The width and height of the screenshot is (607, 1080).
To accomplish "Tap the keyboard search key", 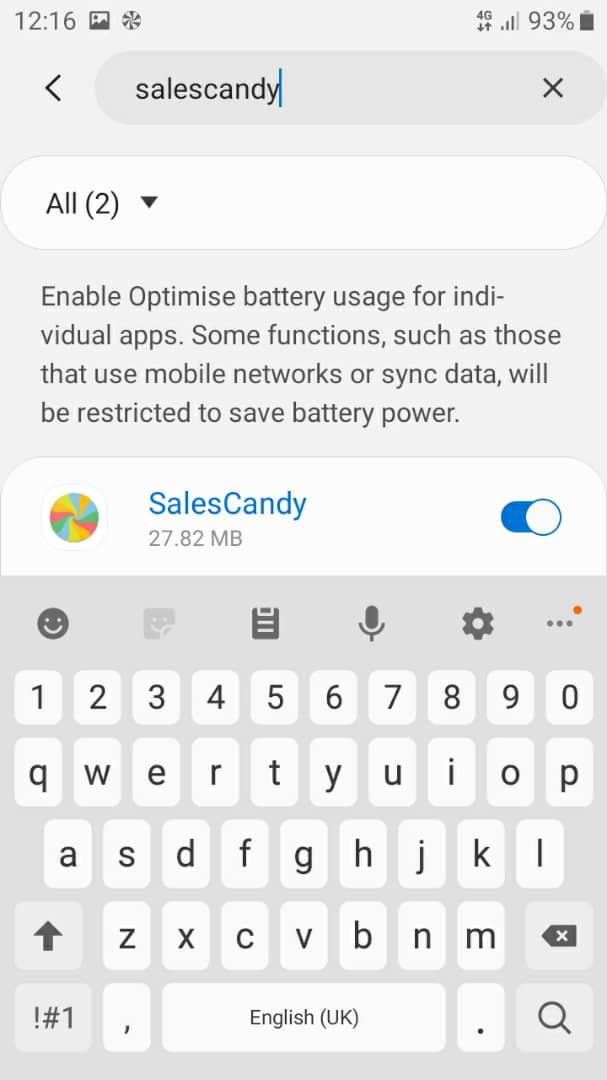I will click(554, 1017).
